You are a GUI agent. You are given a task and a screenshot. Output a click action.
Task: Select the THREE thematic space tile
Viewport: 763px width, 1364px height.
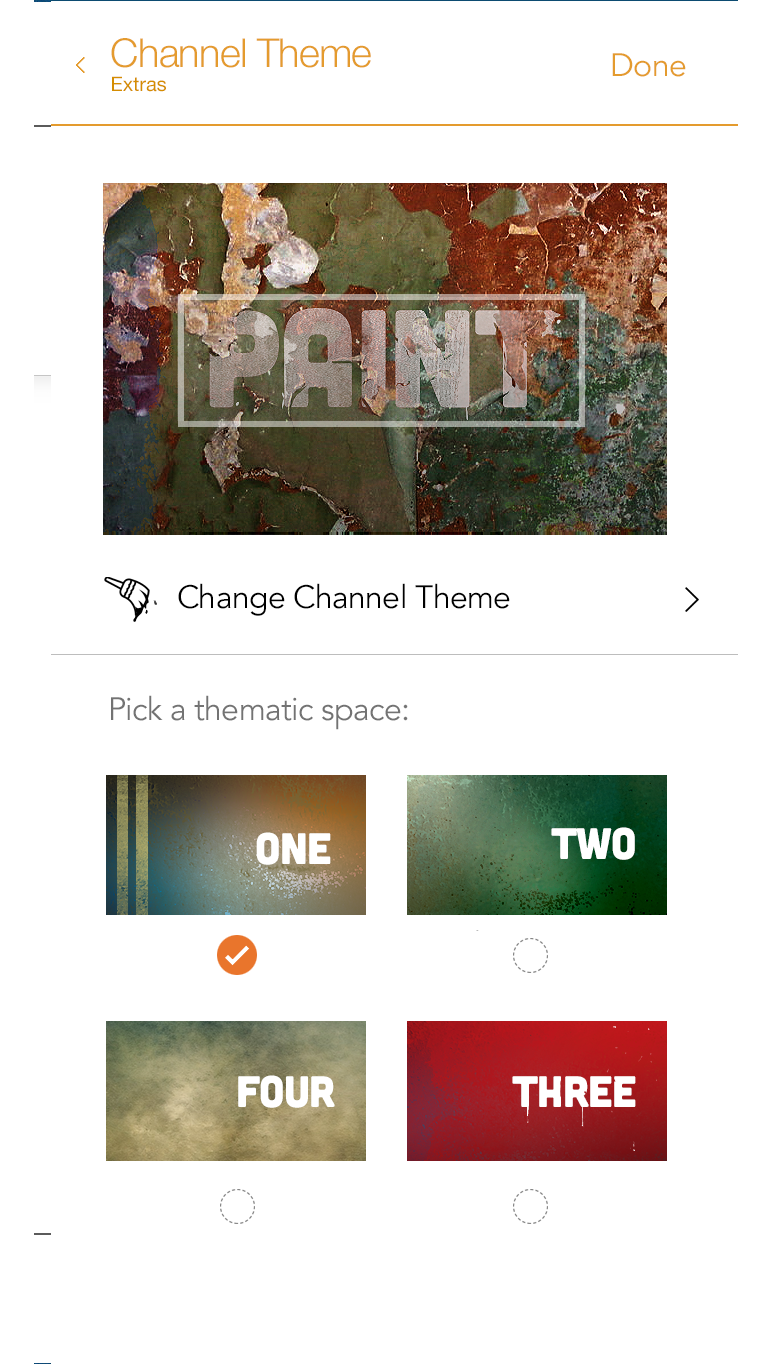pyautogui.click(x=537, y=1091)
